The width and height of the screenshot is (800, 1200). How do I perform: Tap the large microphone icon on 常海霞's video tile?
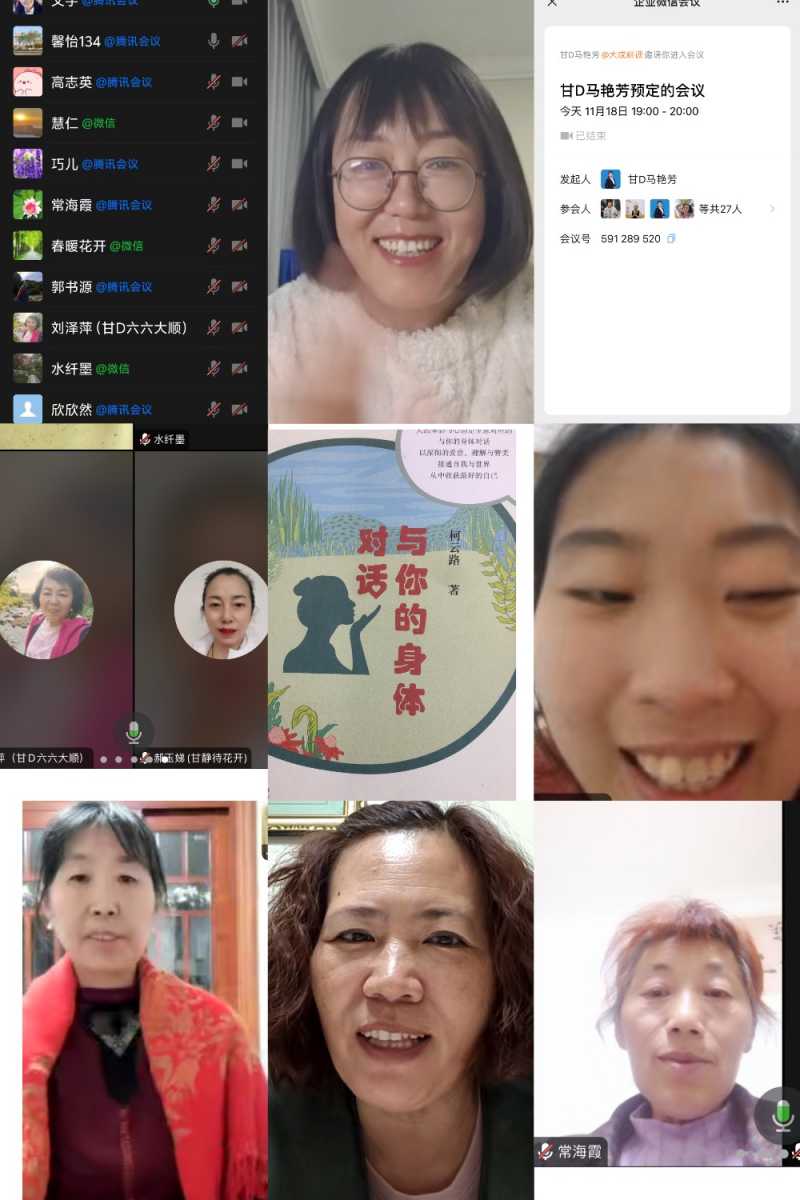780,1114
